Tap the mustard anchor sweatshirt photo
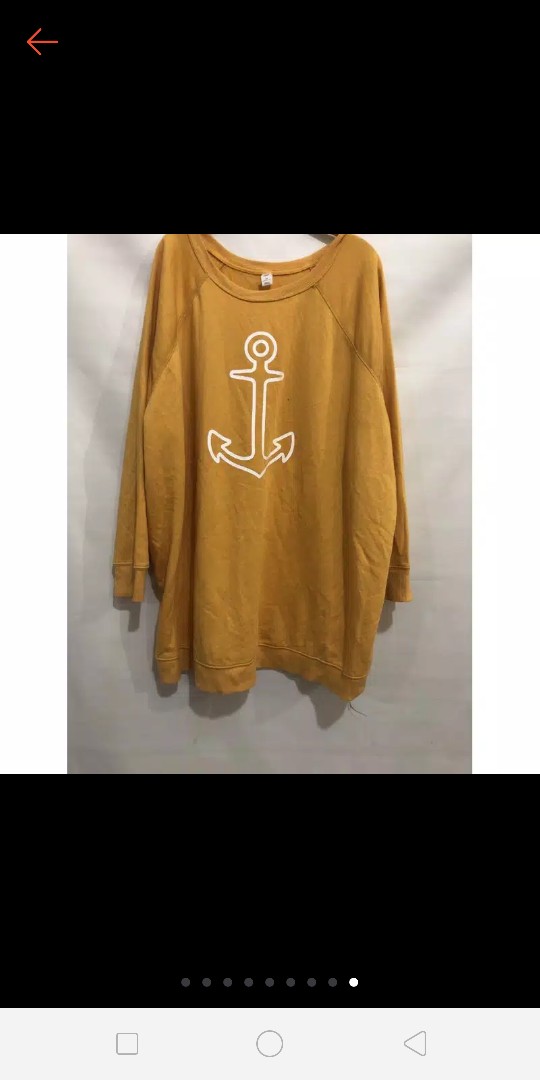Image resolution: width=540 pixels, height=1080 pixels. (x=269, y=503)
